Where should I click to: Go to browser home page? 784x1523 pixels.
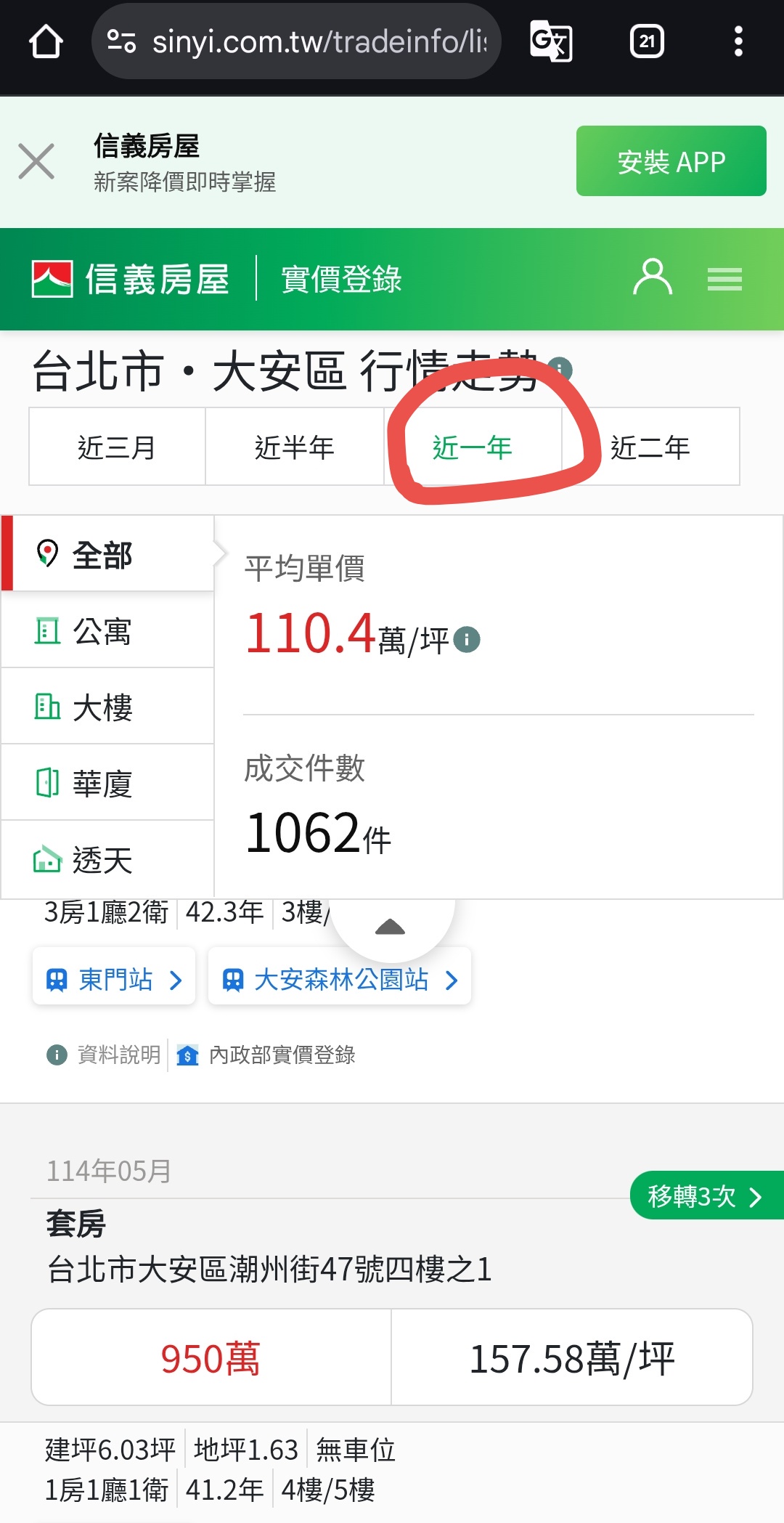click(x=46, y=41)
